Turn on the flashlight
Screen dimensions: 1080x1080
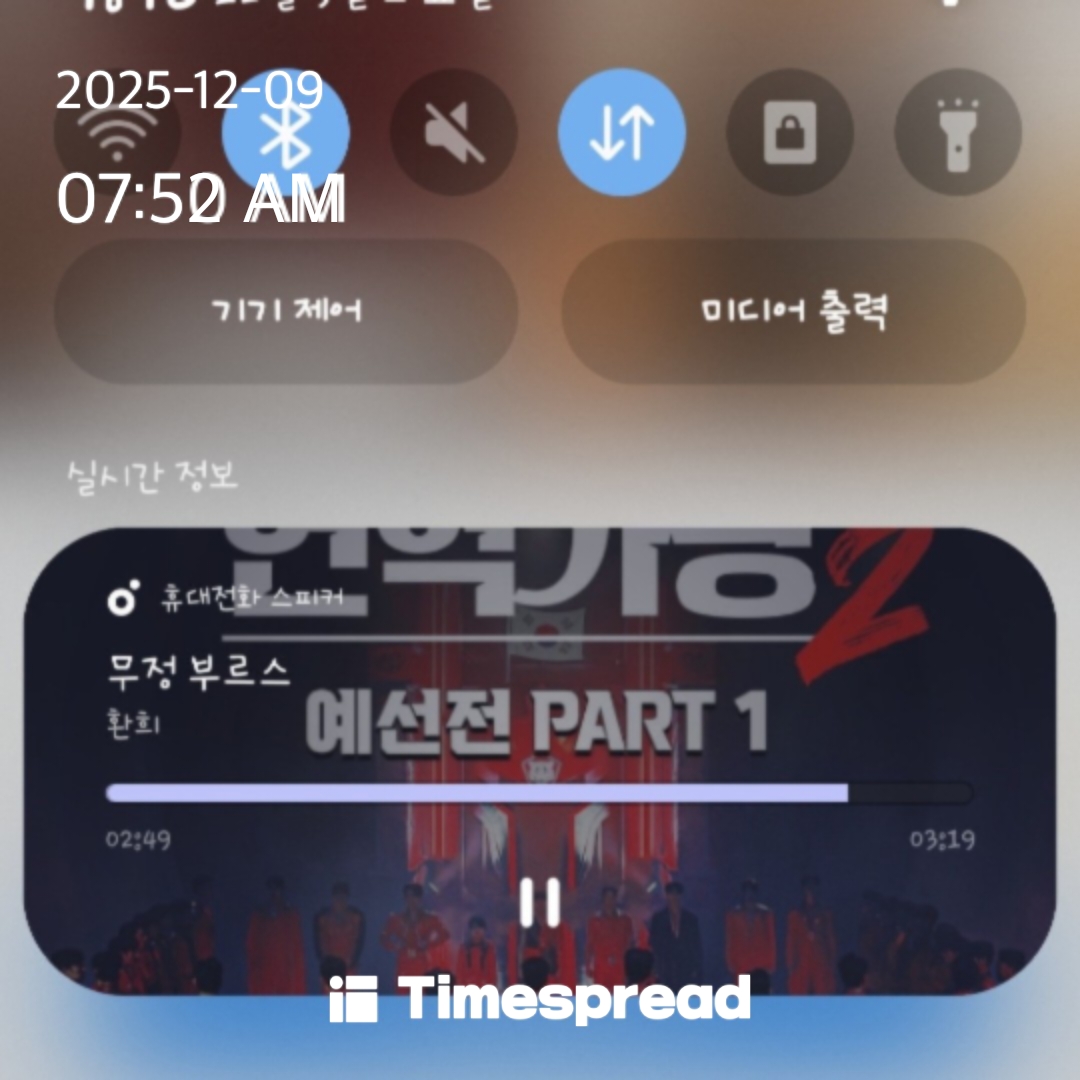click(x=958, y=132)
